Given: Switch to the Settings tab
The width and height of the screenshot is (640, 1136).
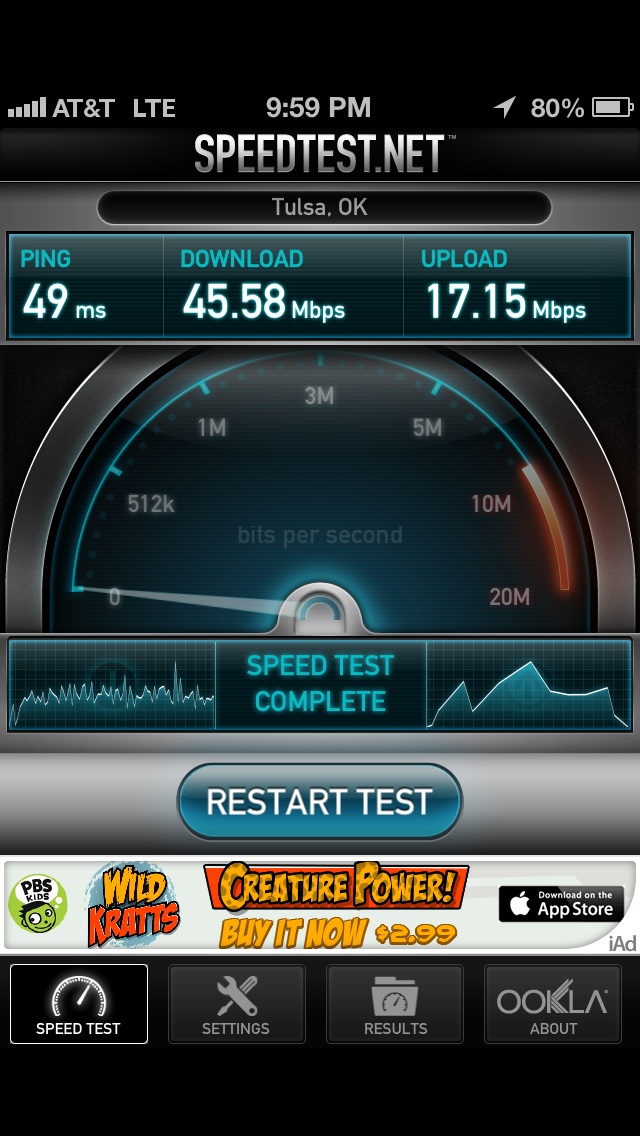Looking at the screenshot, I should click(236, 1003).
